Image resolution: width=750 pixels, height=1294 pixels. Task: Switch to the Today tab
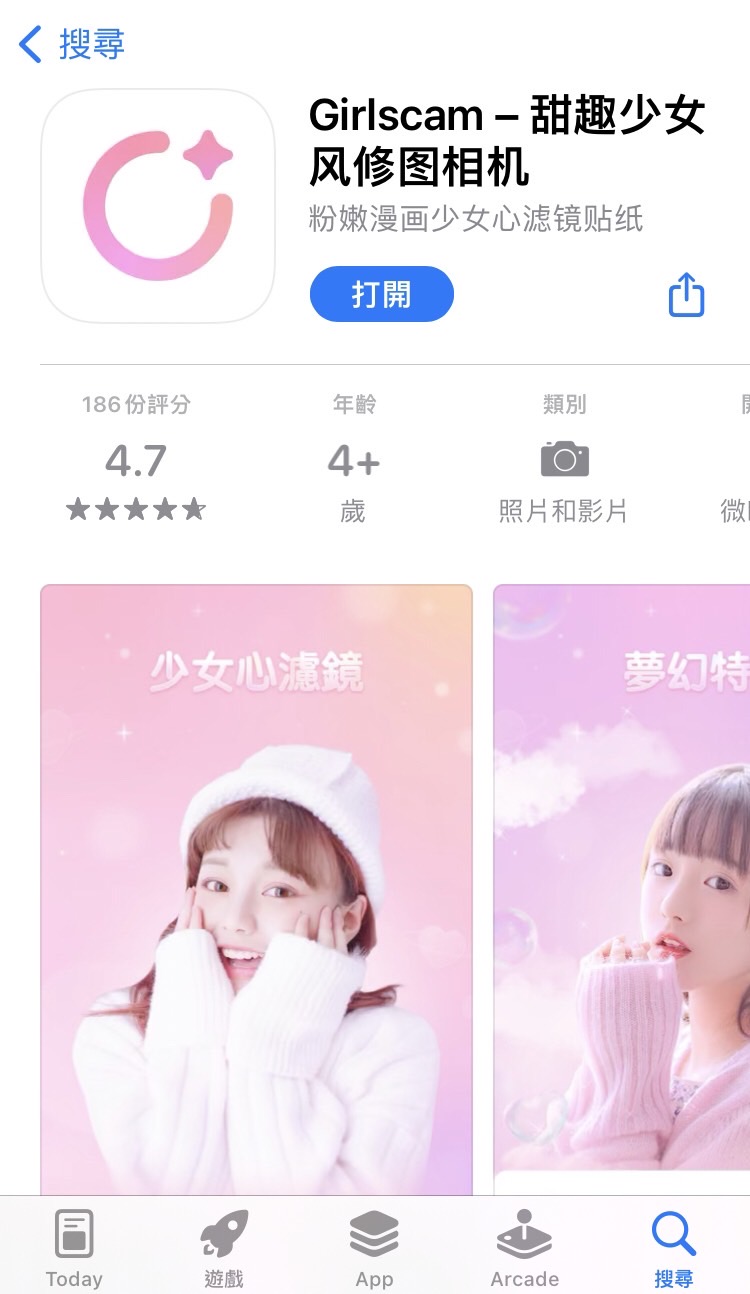(74, 1248)
